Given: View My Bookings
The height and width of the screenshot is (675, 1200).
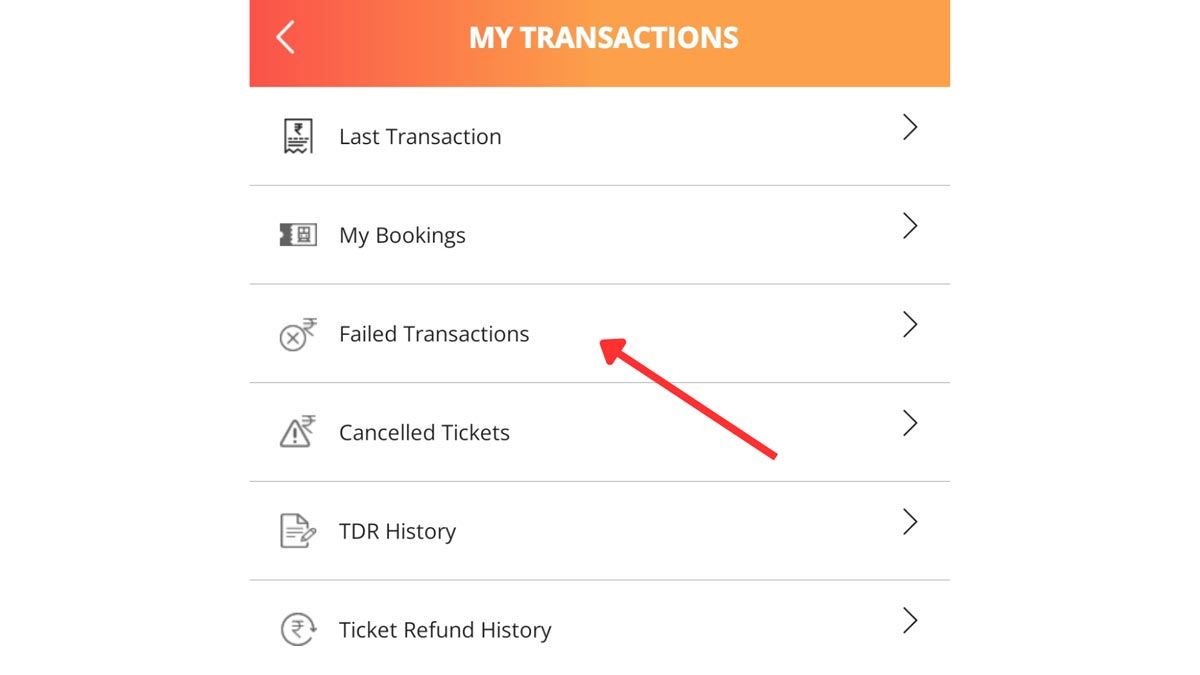Looking at the screenshot, I should pyautogui.click(x=402, y=236).
